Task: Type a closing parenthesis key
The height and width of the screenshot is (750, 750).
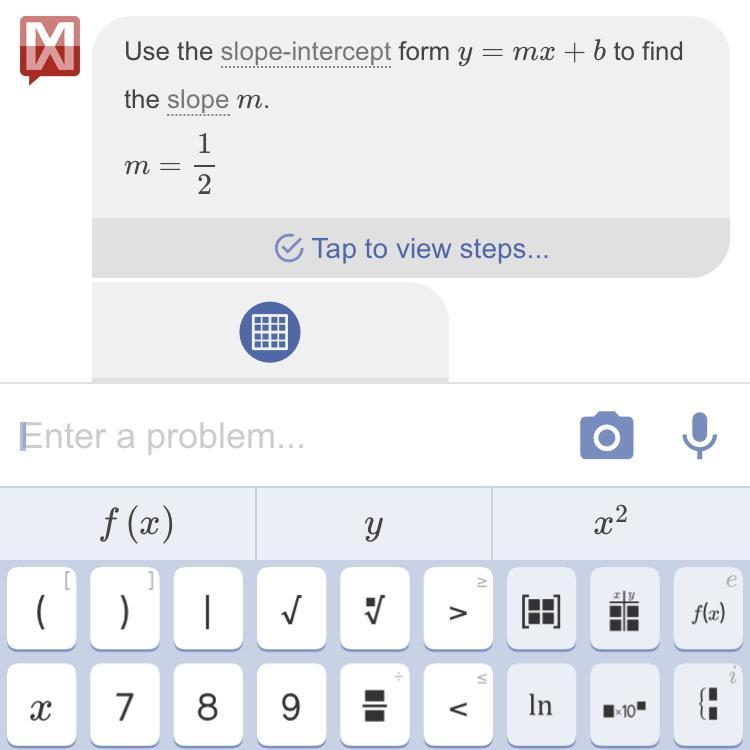Action: pyautogui.click(x=124, y=609)
